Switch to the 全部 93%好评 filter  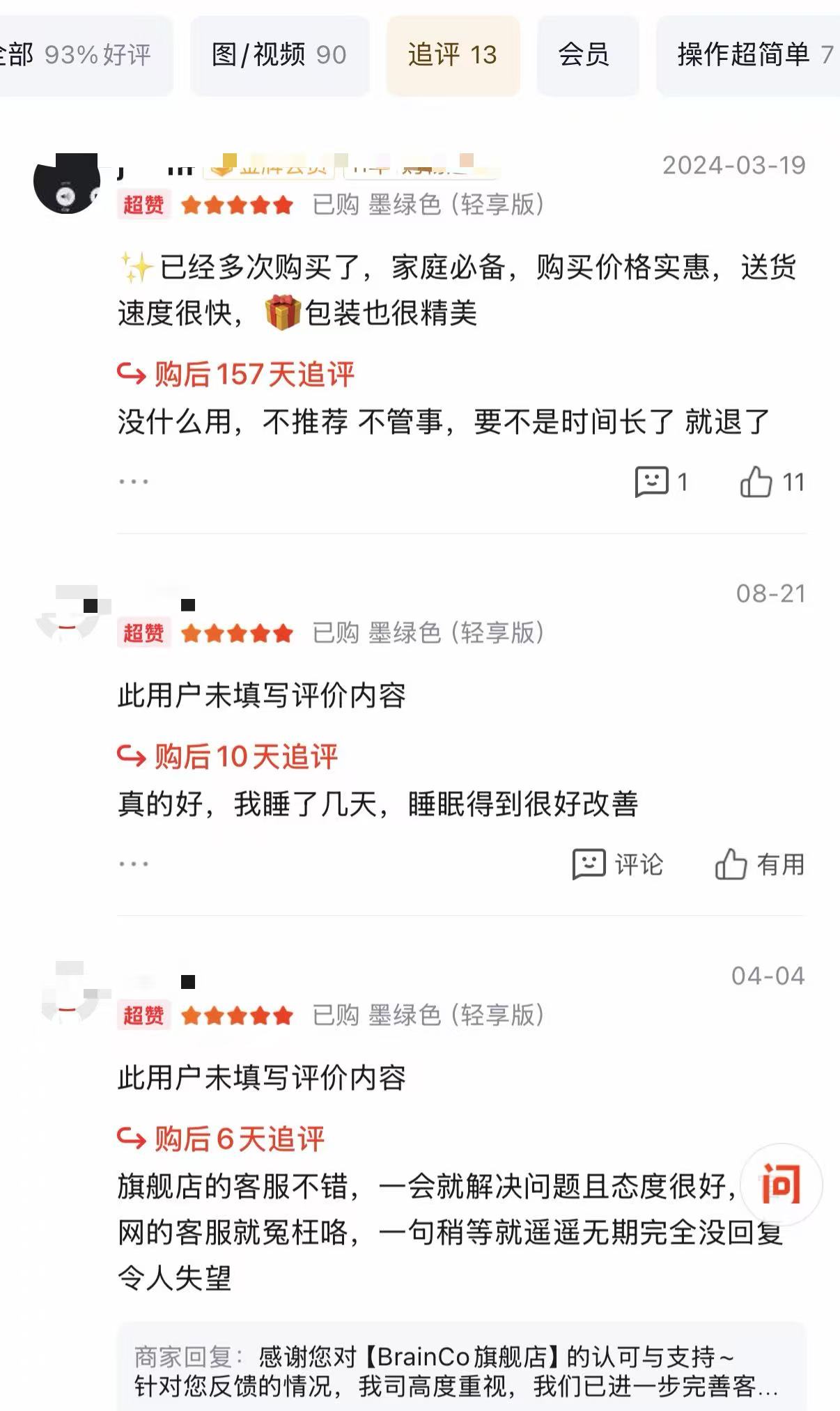click(x=77, y=55)
